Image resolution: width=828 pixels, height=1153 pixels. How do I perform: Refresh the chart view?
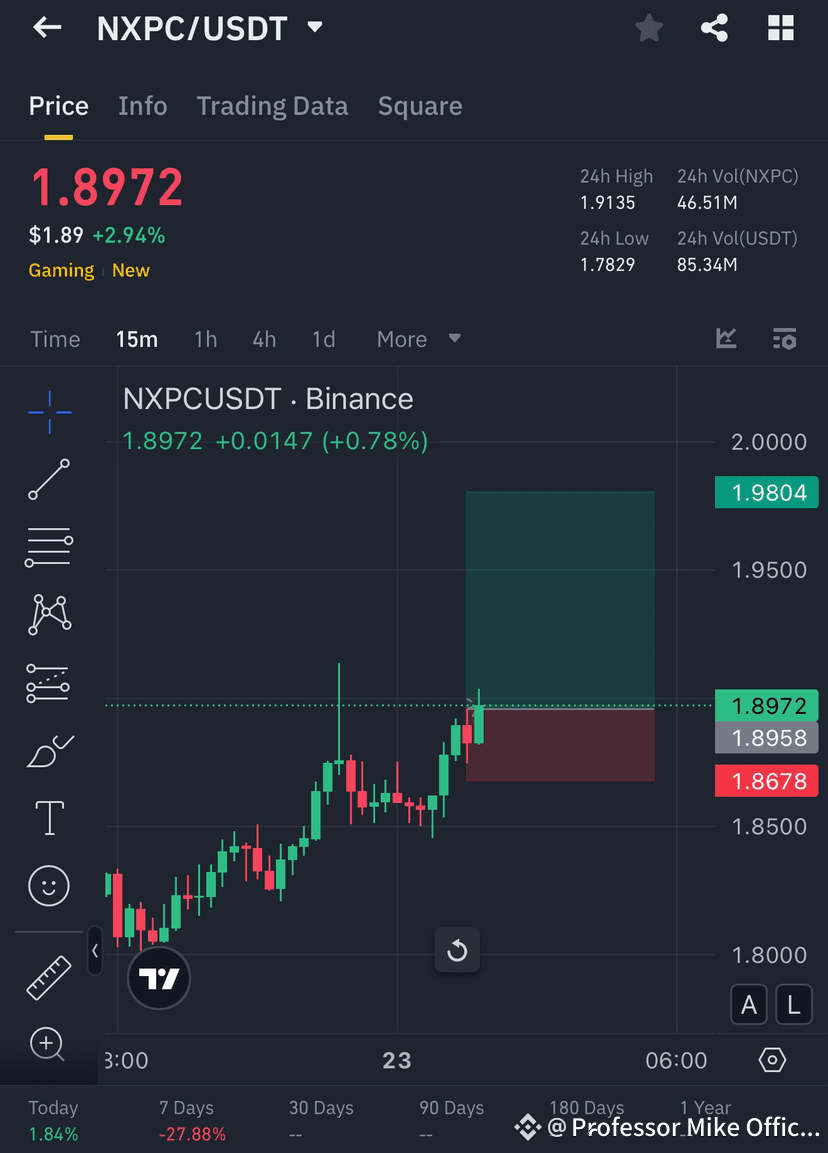tap(457, 950)
